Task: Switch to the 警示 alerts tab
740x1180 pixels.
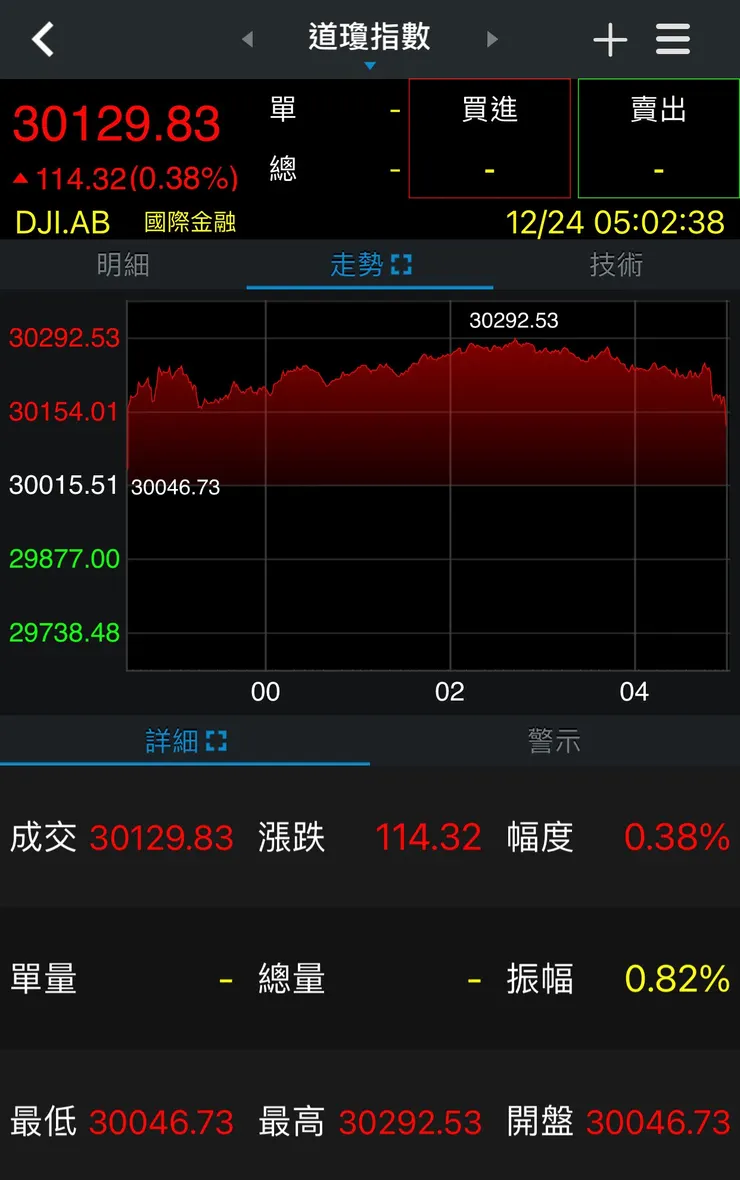Action: click(554, 741)
